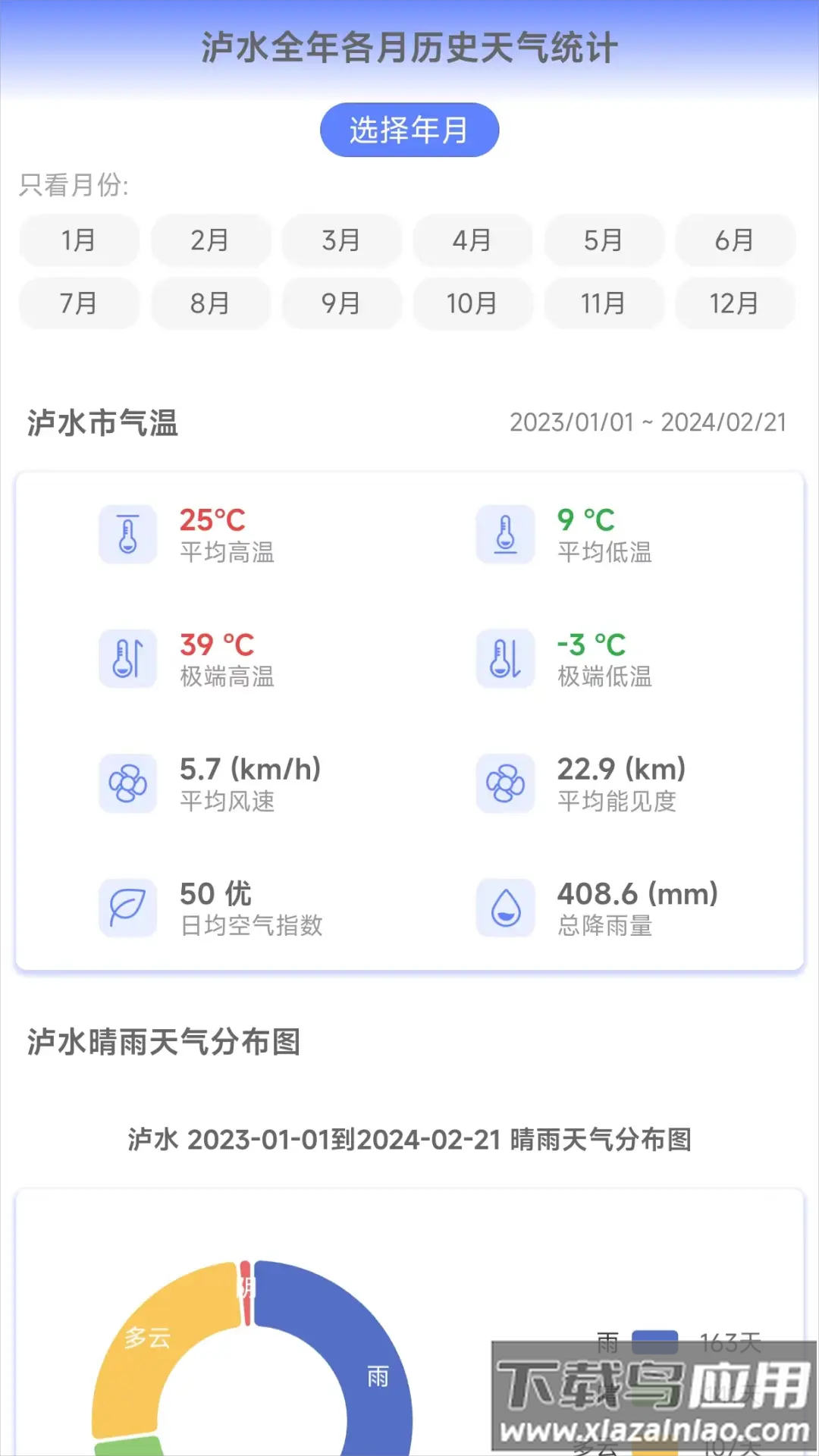Viewport: 819px width, 1456px height.
Task: Show only 8月 data
Action: point(210,303)
